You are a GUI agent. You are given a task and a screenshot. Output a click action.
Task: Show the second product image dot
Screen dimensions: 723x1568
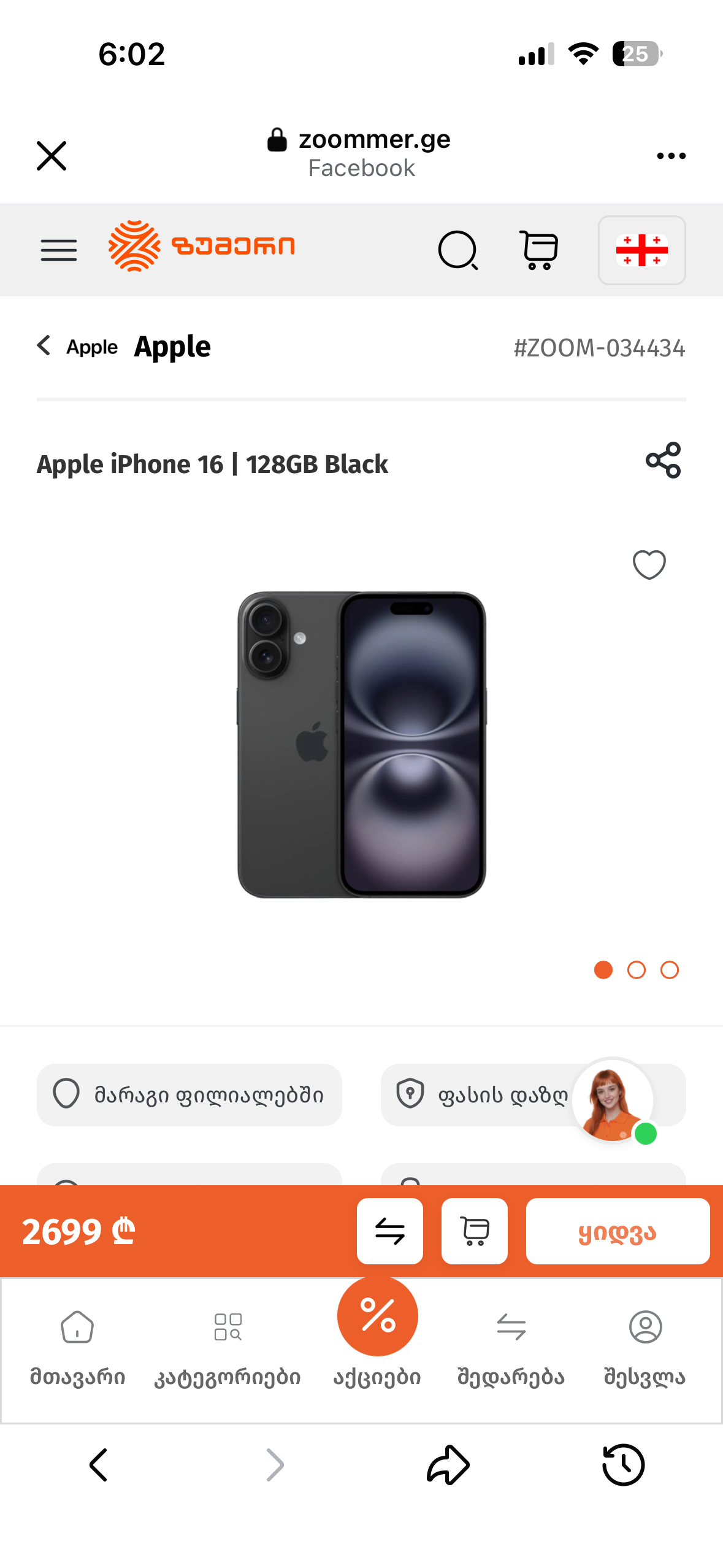pyautogui.click(x=636, y=970)
